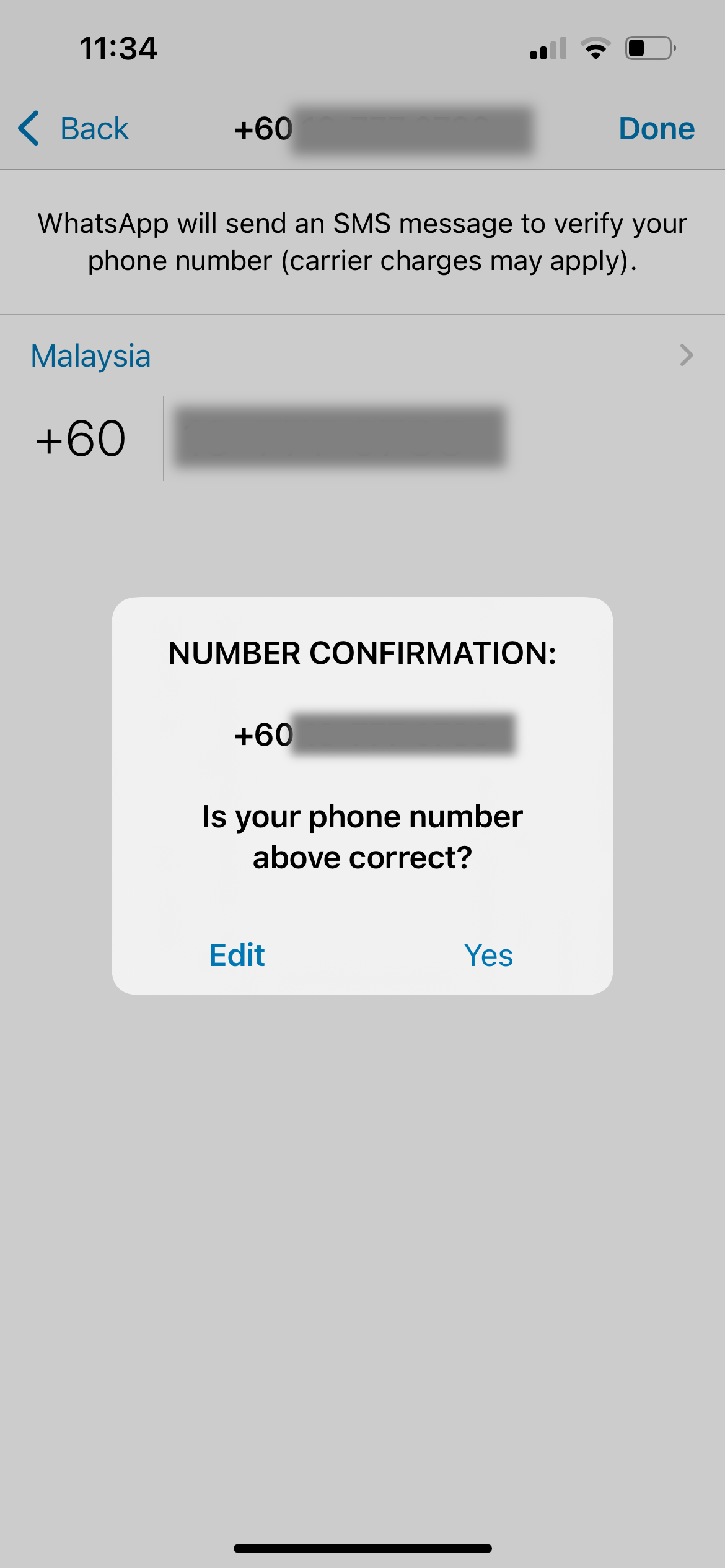Tap Back to return to previous screen

93,128
